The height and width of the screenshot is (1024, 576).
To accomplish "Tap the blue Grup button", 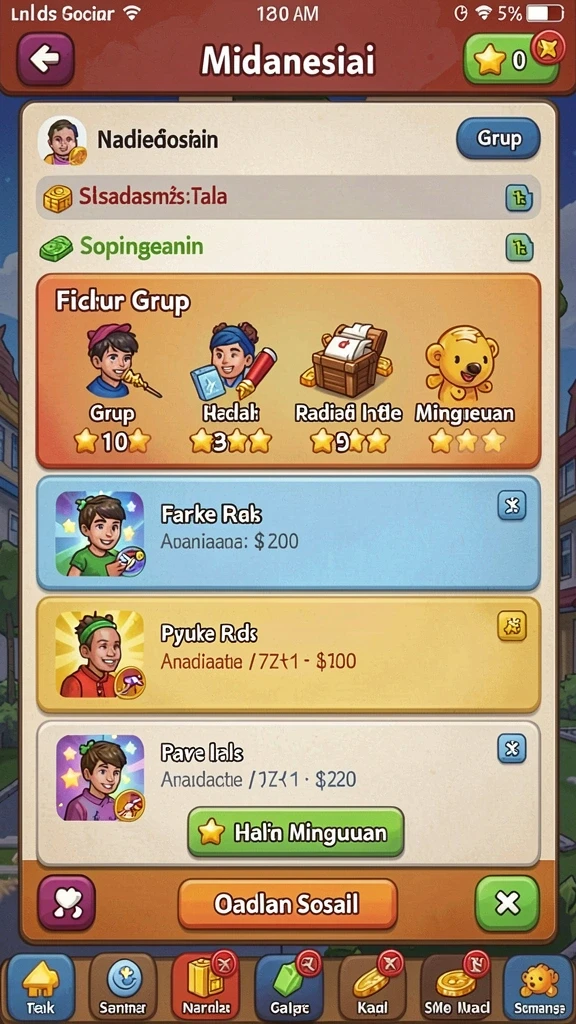I will (498, 138).
